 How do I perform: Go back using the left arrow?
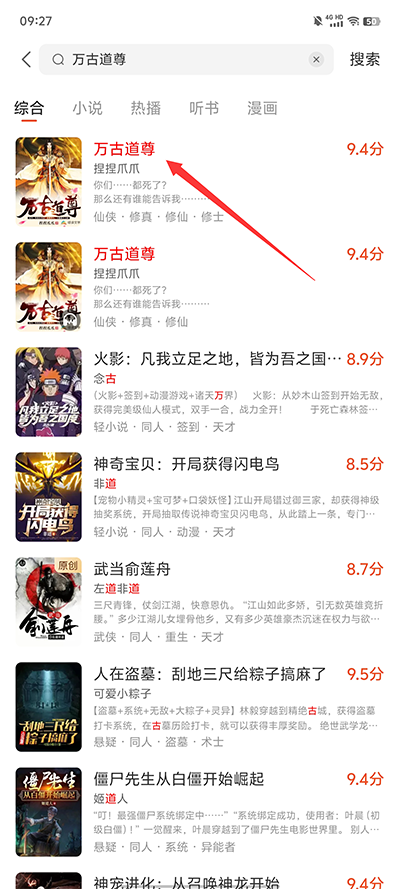(26, 60)
